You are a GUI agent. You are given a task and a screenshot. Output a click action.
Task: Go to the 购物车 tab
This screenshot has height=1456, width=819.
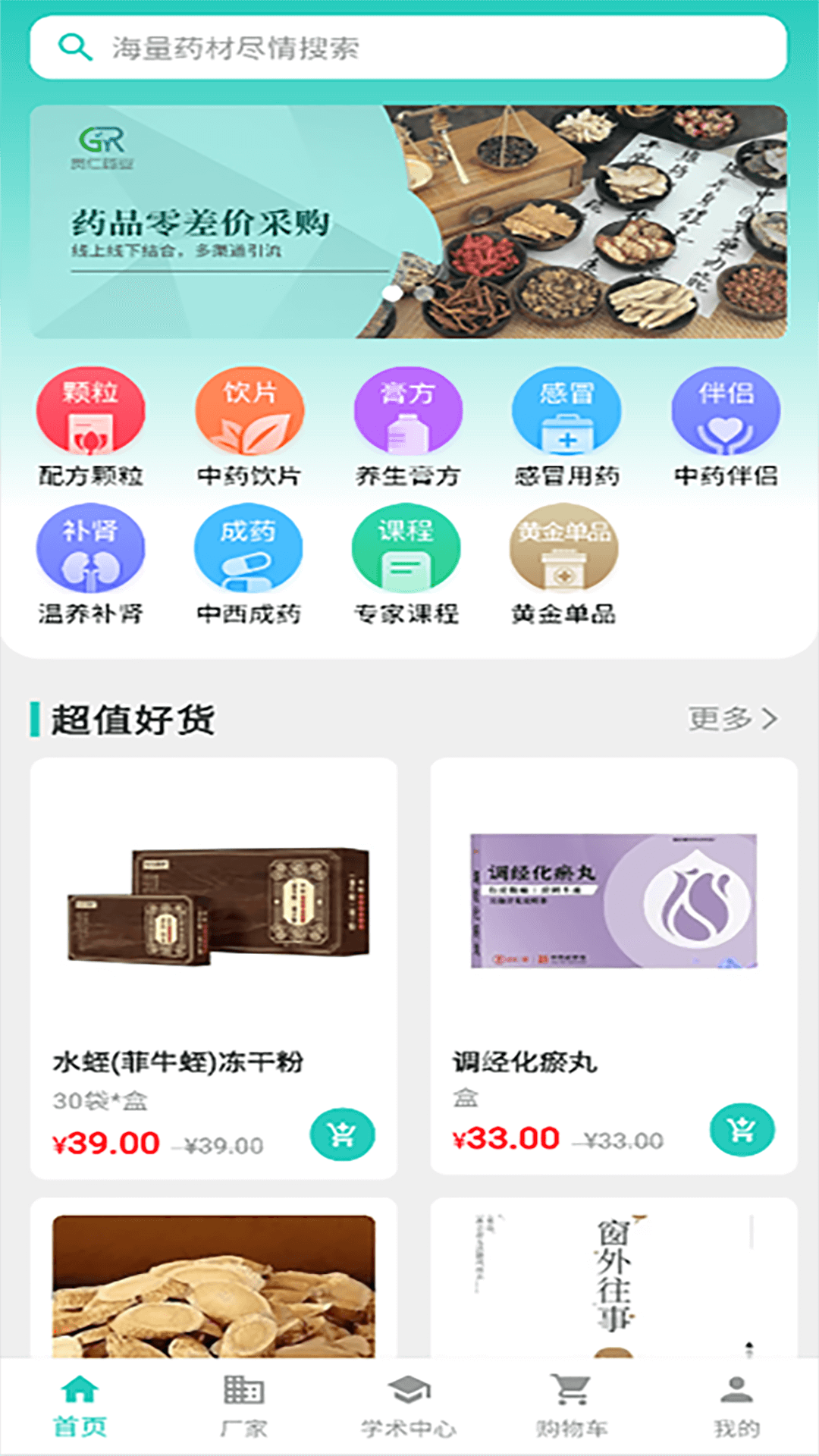572,1407
